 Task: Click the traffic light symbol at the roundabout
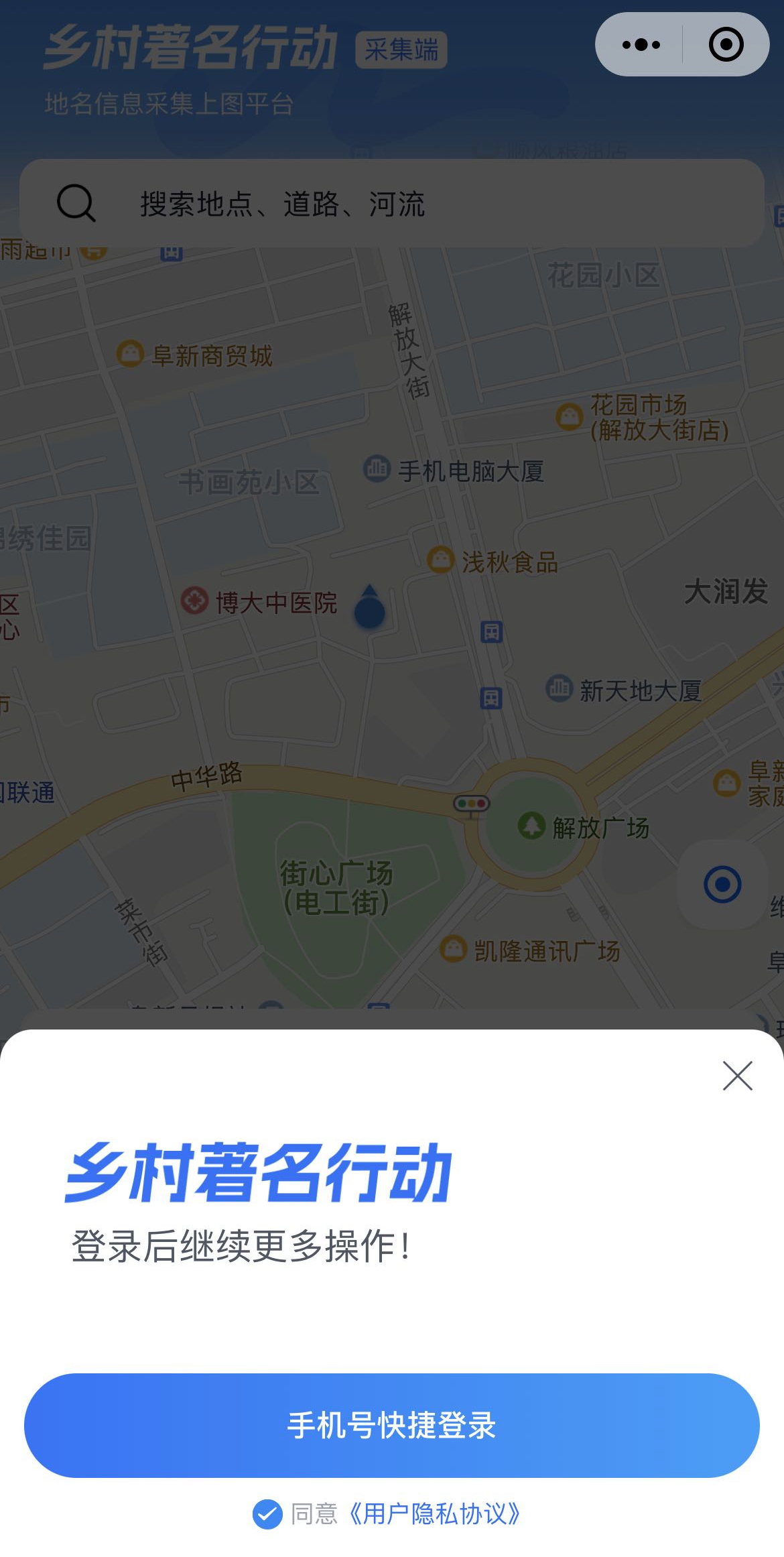[x=471, y=804]
